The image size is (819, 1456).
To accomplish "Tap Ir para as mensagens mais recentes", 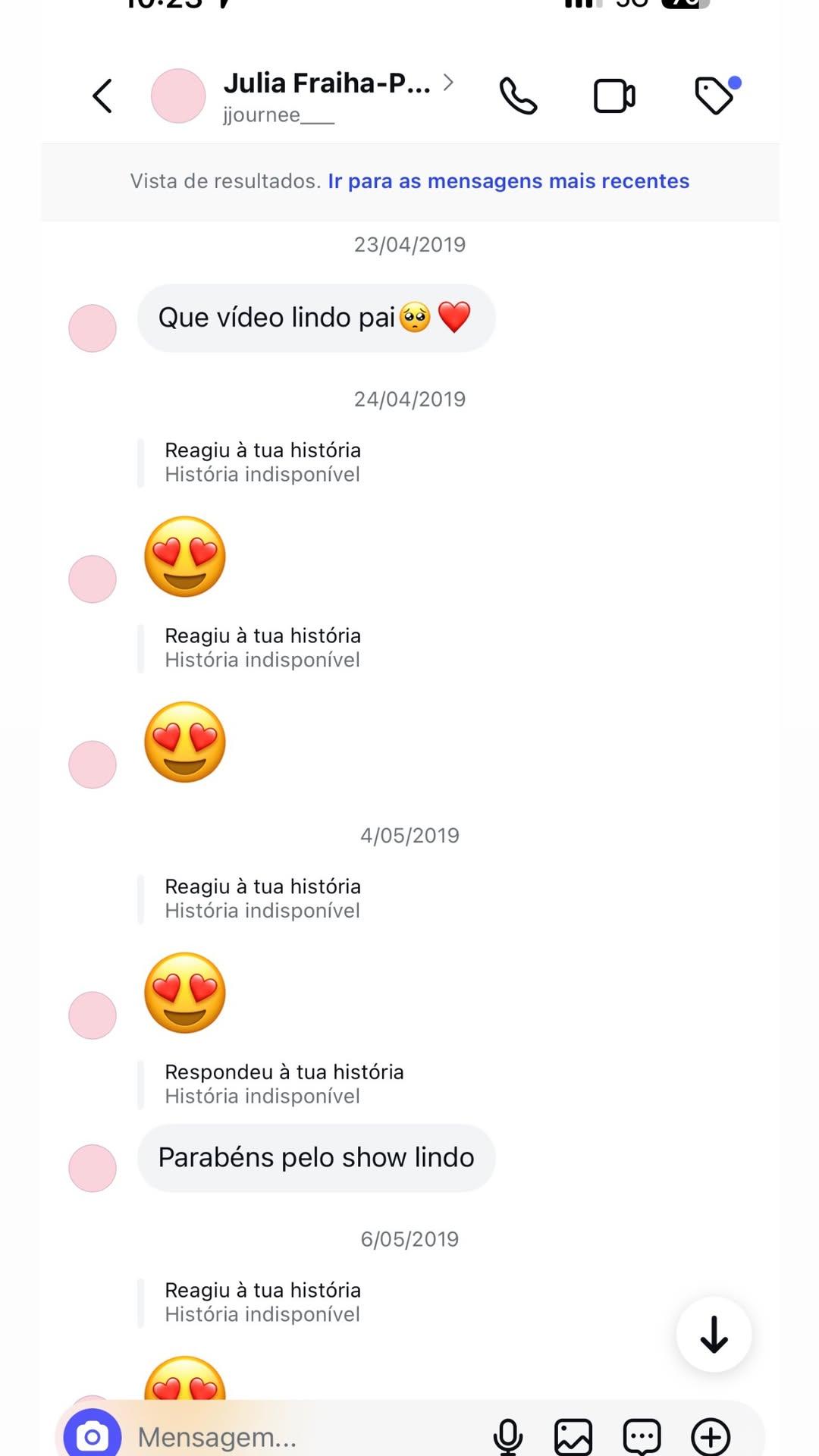I will 508,181.
